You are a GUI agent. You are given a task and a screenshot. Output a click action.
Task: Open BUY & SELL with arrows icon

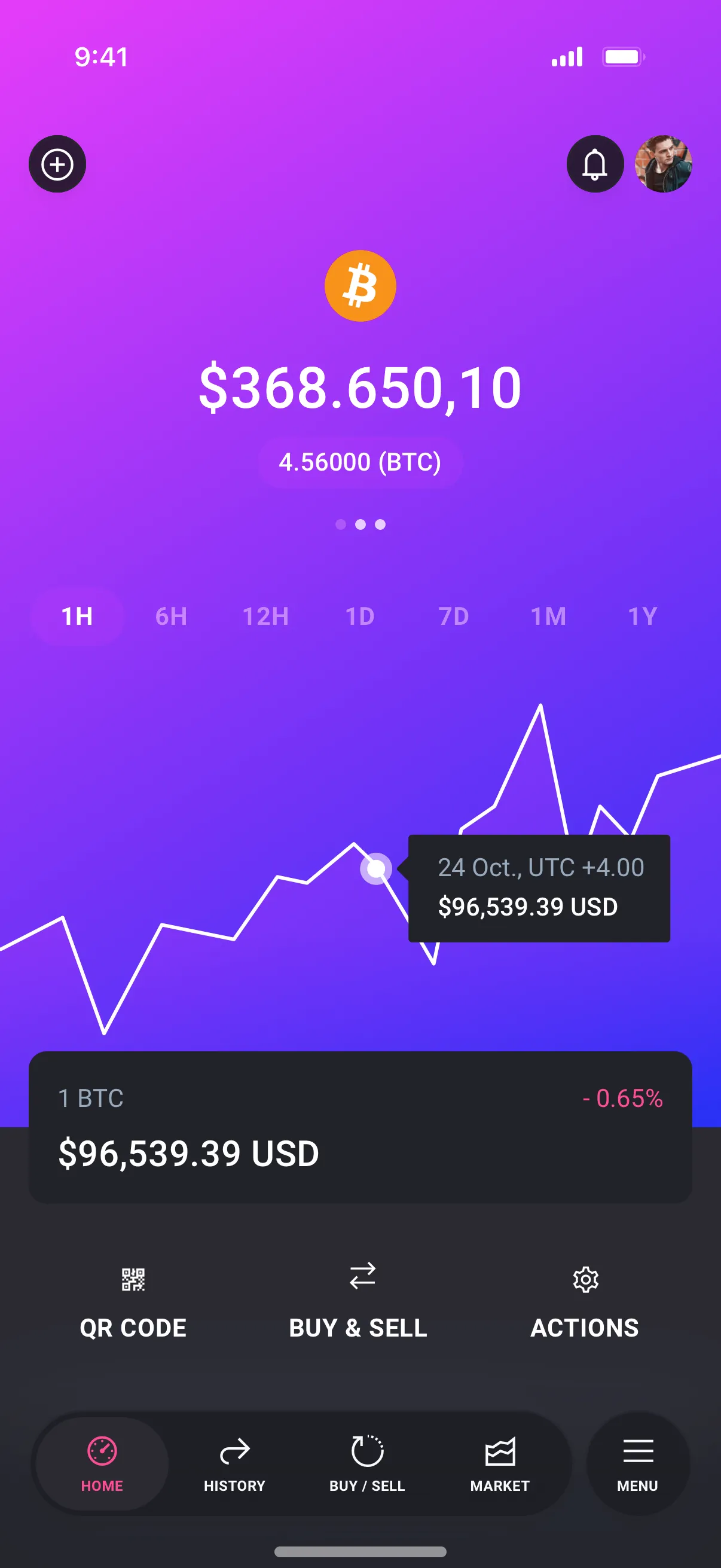click(359, 1302)
